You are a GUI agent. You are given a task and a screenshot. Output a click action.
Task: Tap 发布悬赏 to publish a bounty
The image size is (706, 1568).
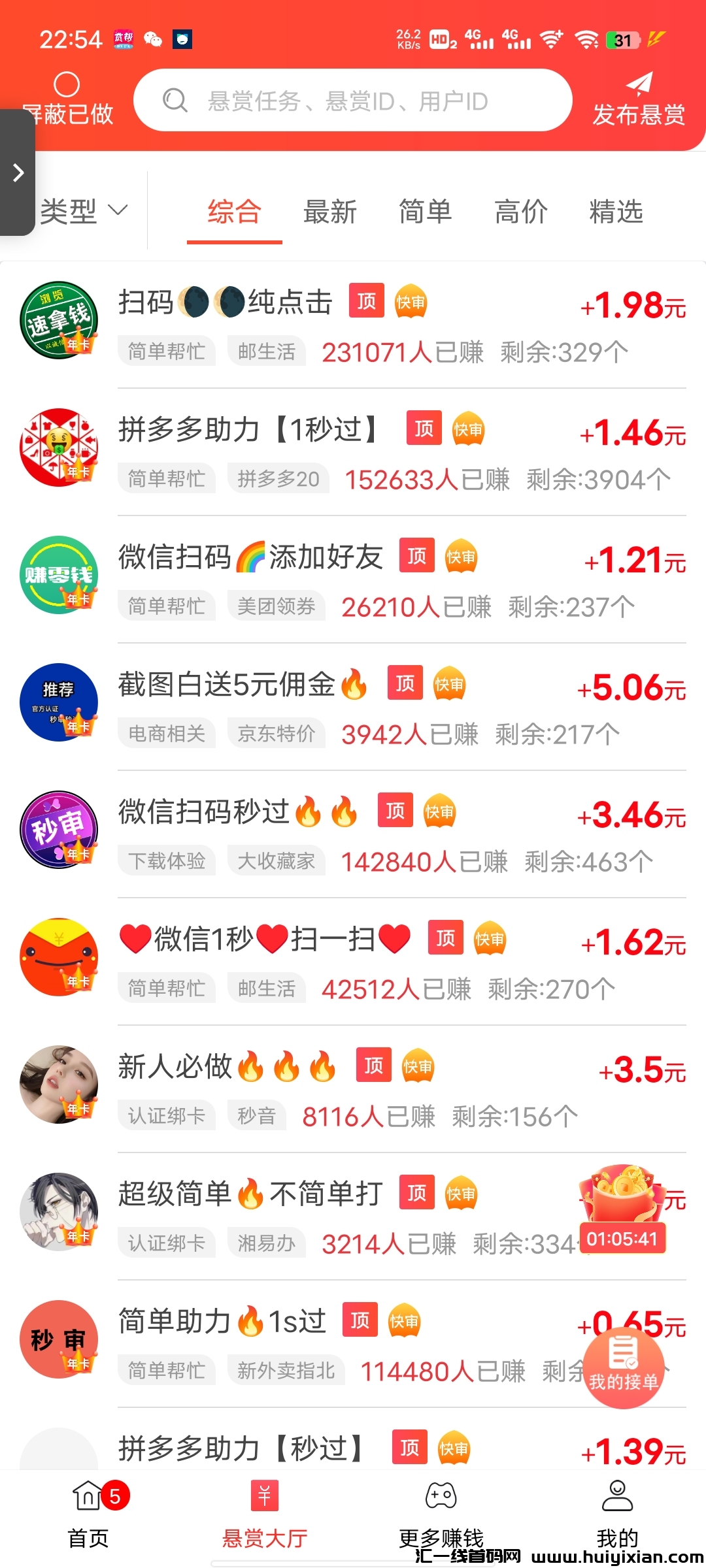(639, 99)
